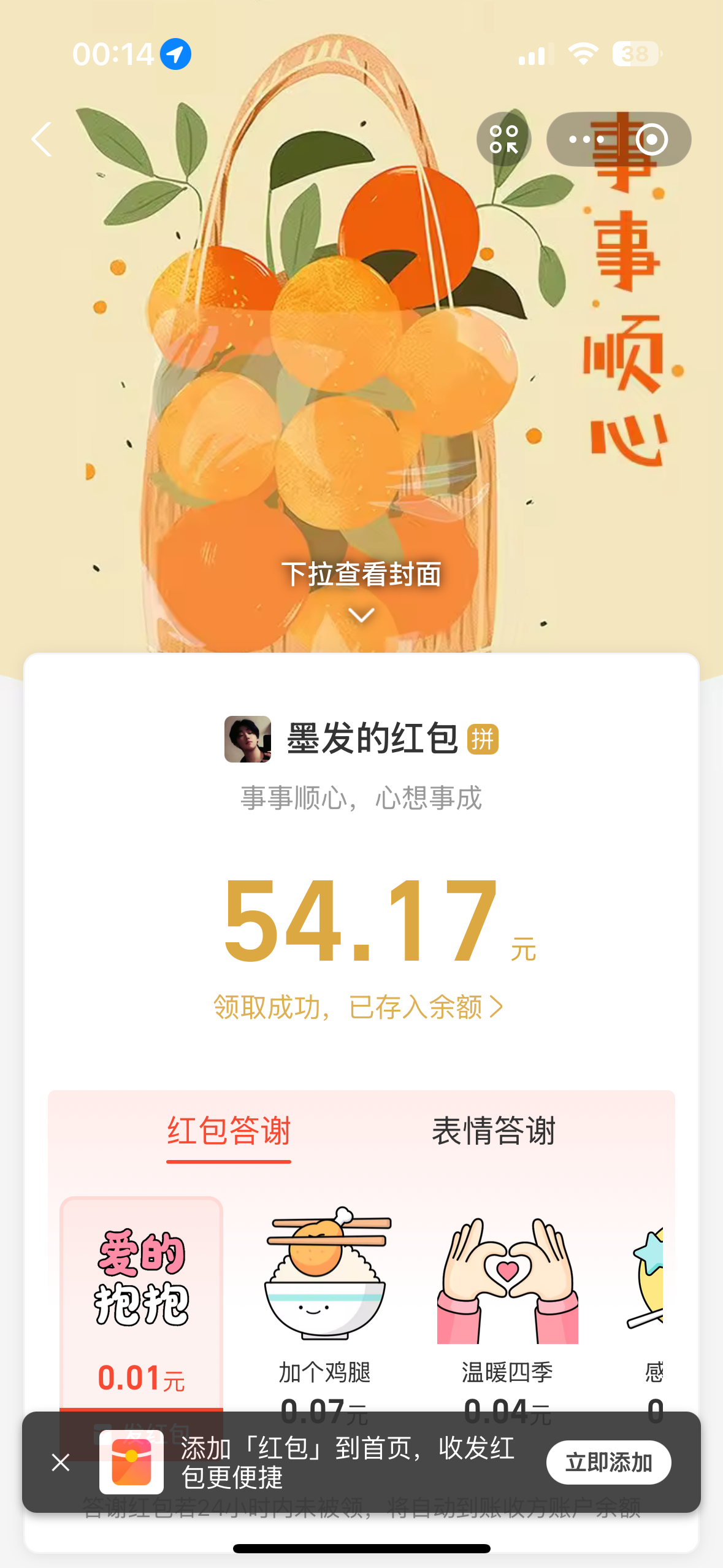Tap 立即添加 to add 红包 to home
This screenshot has width=723, height=1568.
(x=608, y=1462)
